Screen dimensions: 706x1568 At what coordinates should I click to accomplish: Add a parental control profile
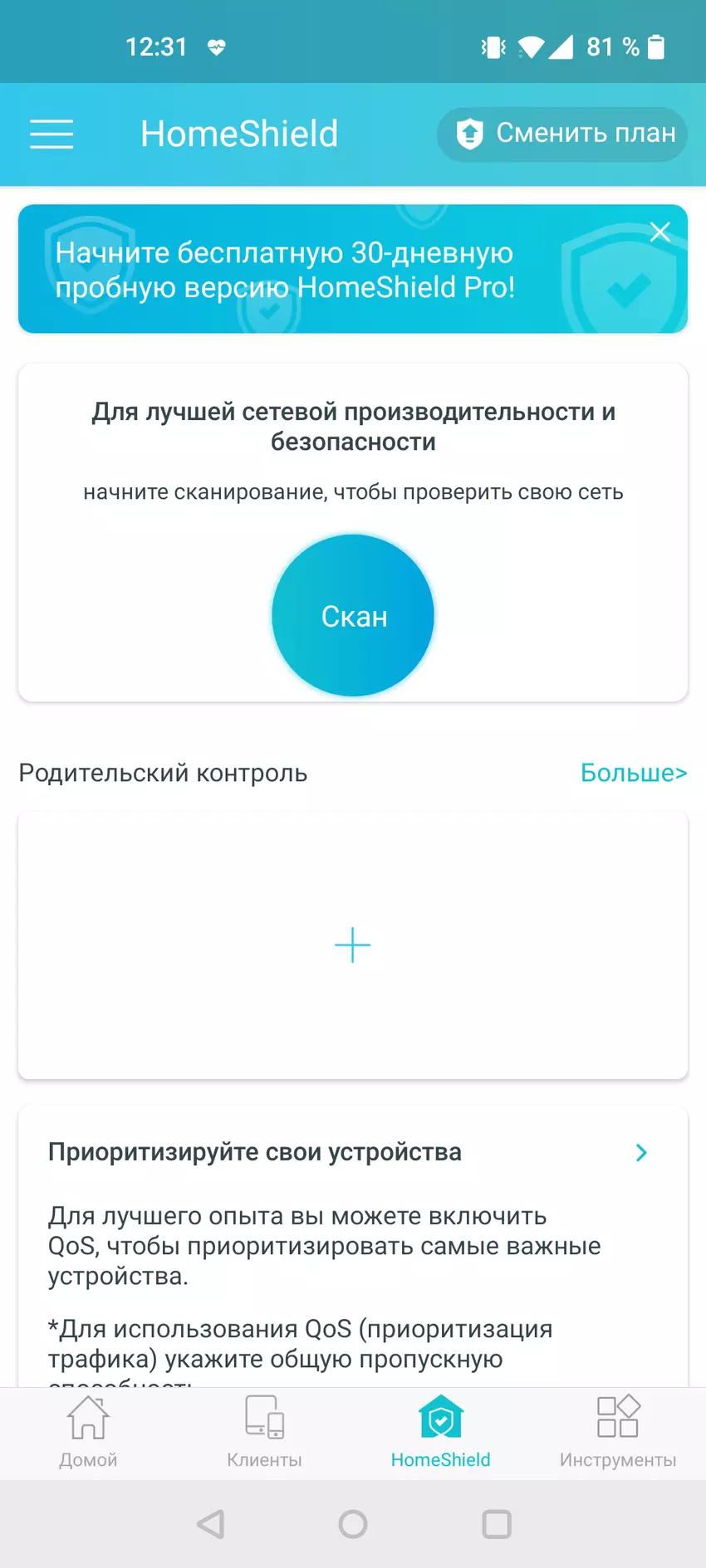(353, 945)
